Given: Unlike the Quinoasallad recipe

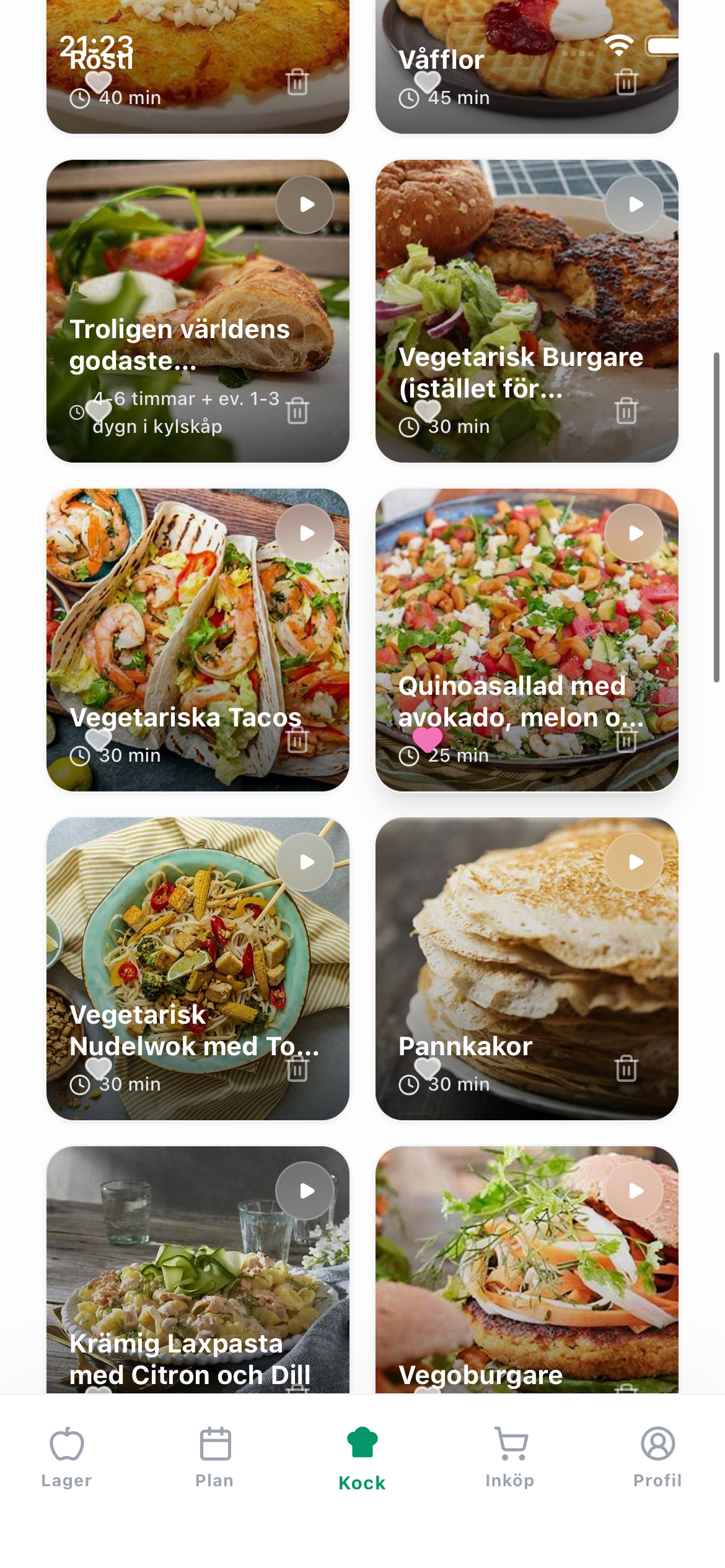Looking at the screenshot, I should 427,738.
